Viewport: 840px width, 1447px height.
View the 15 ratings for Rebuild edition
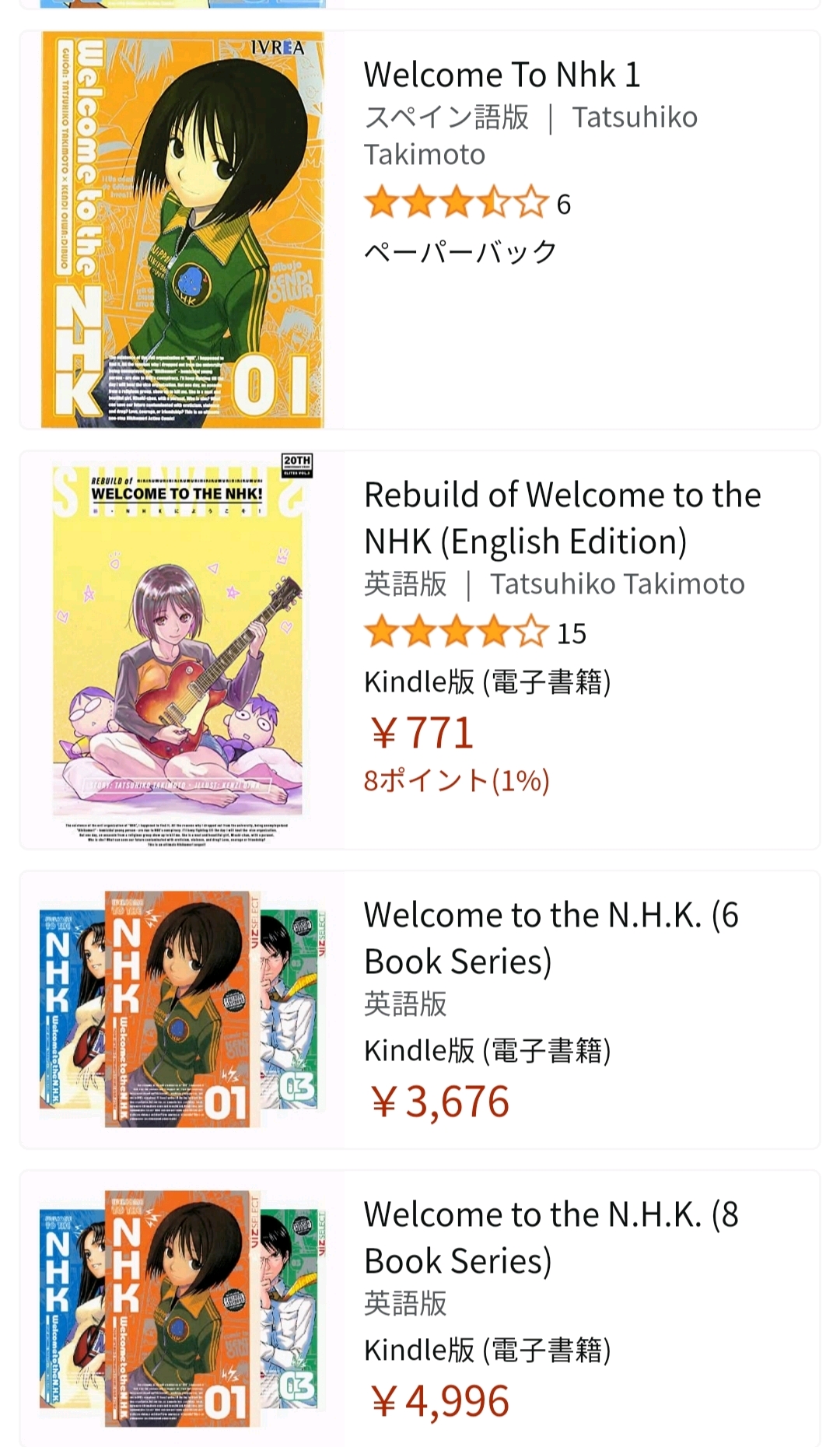point(475,632)
